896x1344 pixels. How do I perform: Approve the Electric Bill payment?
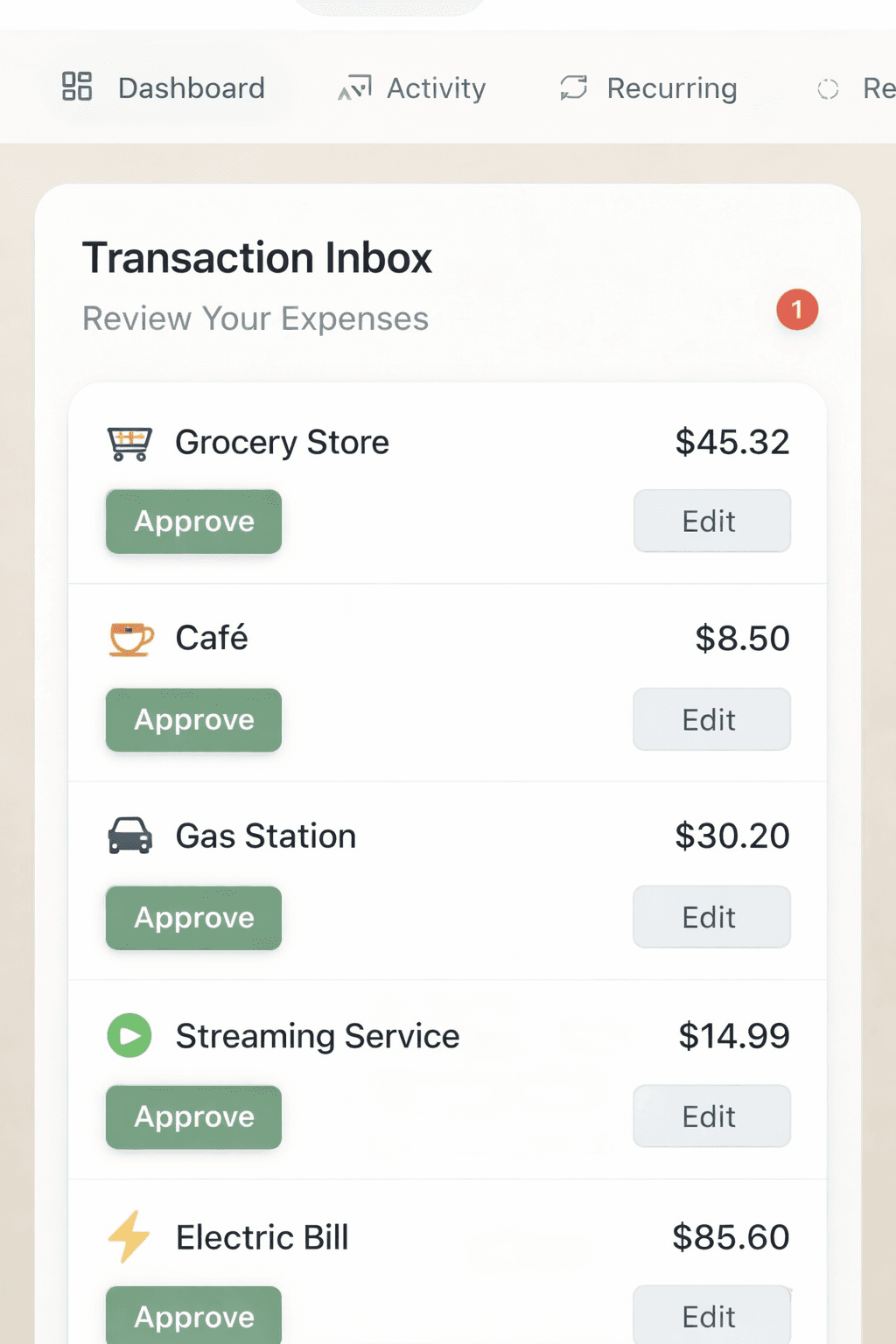pos(192,1316)
